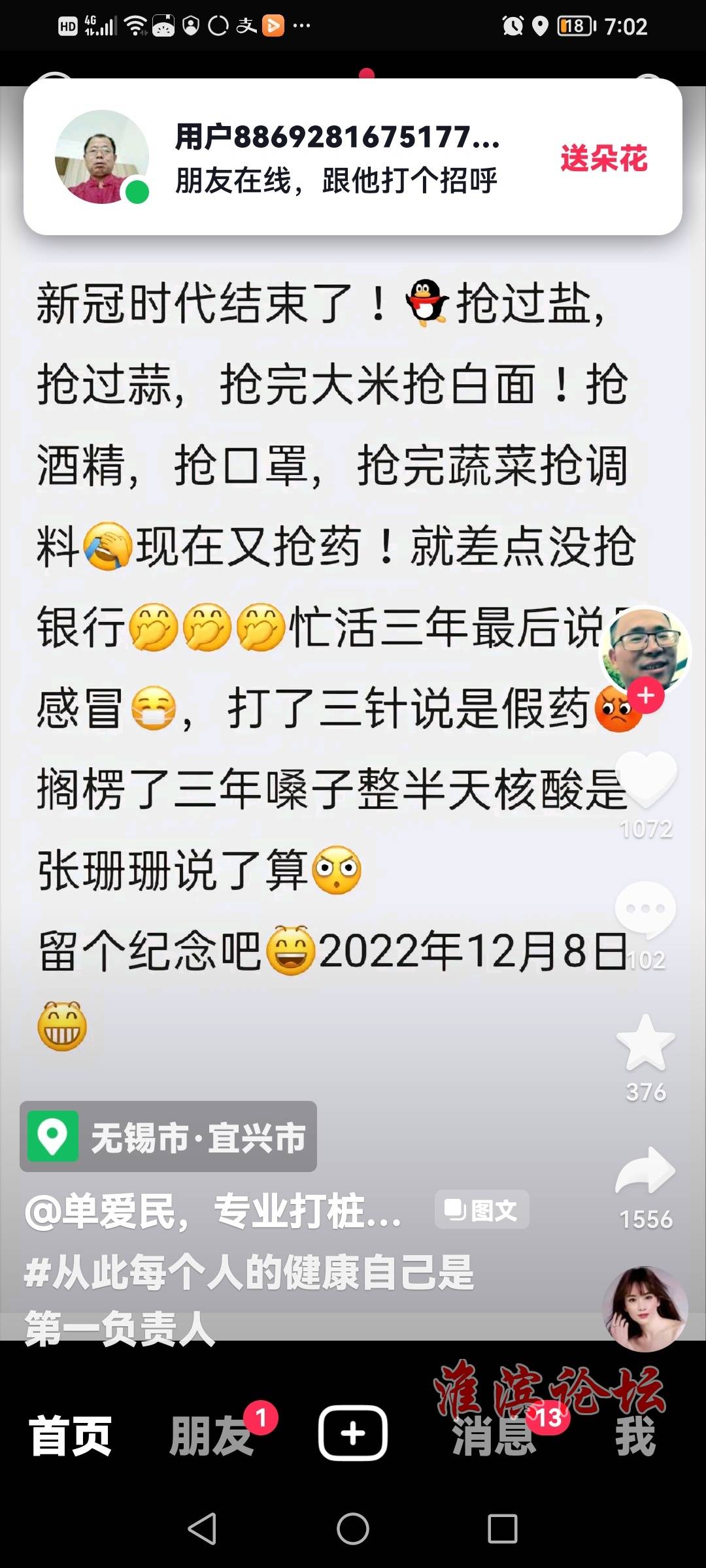
Task: Tap the 送朵花 button
Action: [603, 158]
